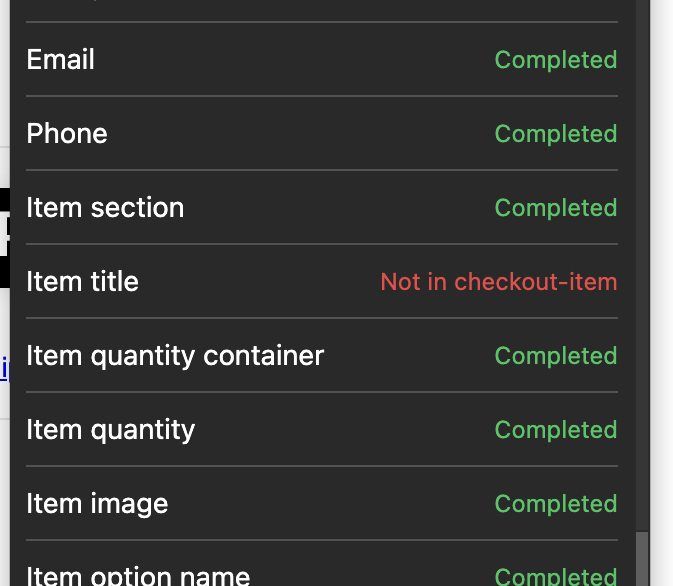Tap the Item title row
This screenshot has width=673, height=586.
point(321,282)
